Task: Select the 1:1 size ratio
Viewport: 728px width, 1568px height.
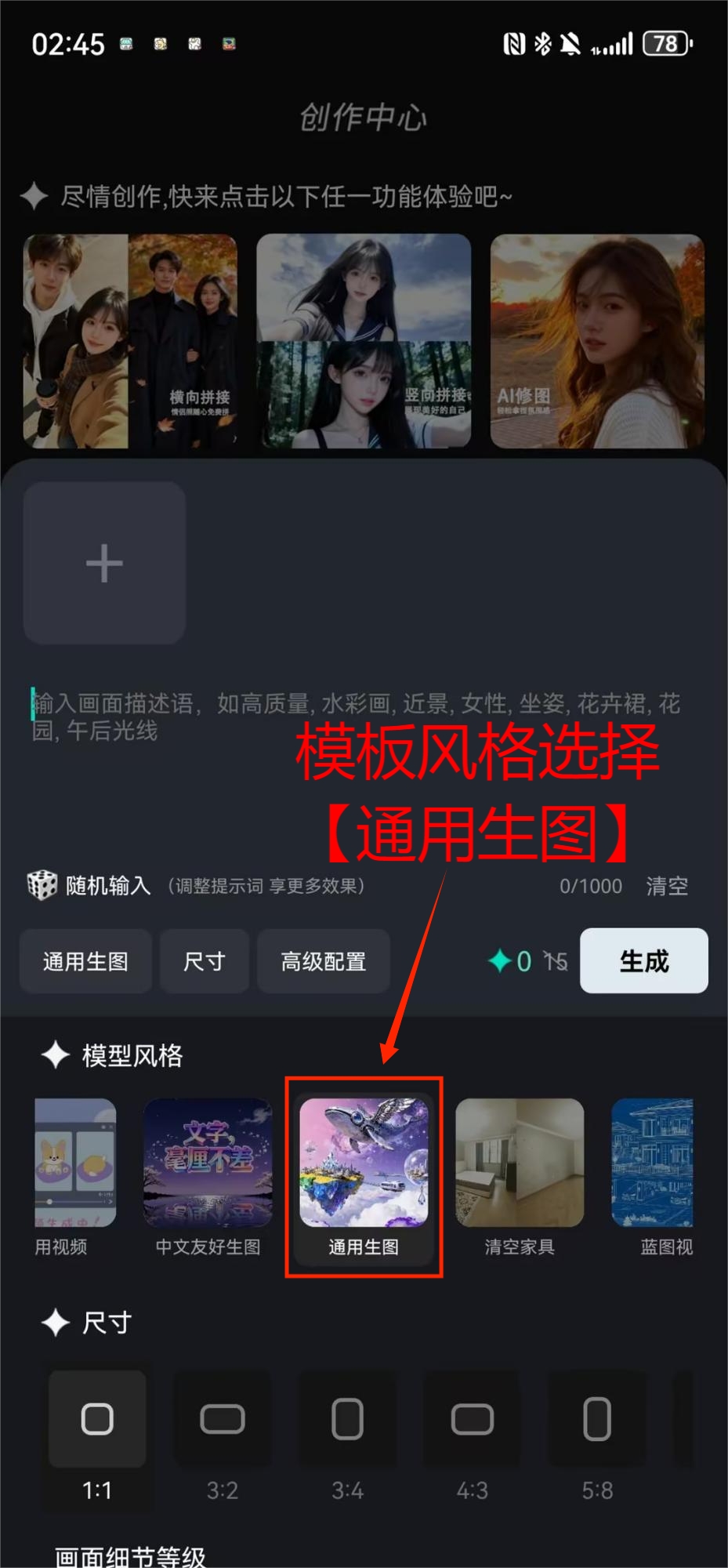Action: coord(97,1419)
